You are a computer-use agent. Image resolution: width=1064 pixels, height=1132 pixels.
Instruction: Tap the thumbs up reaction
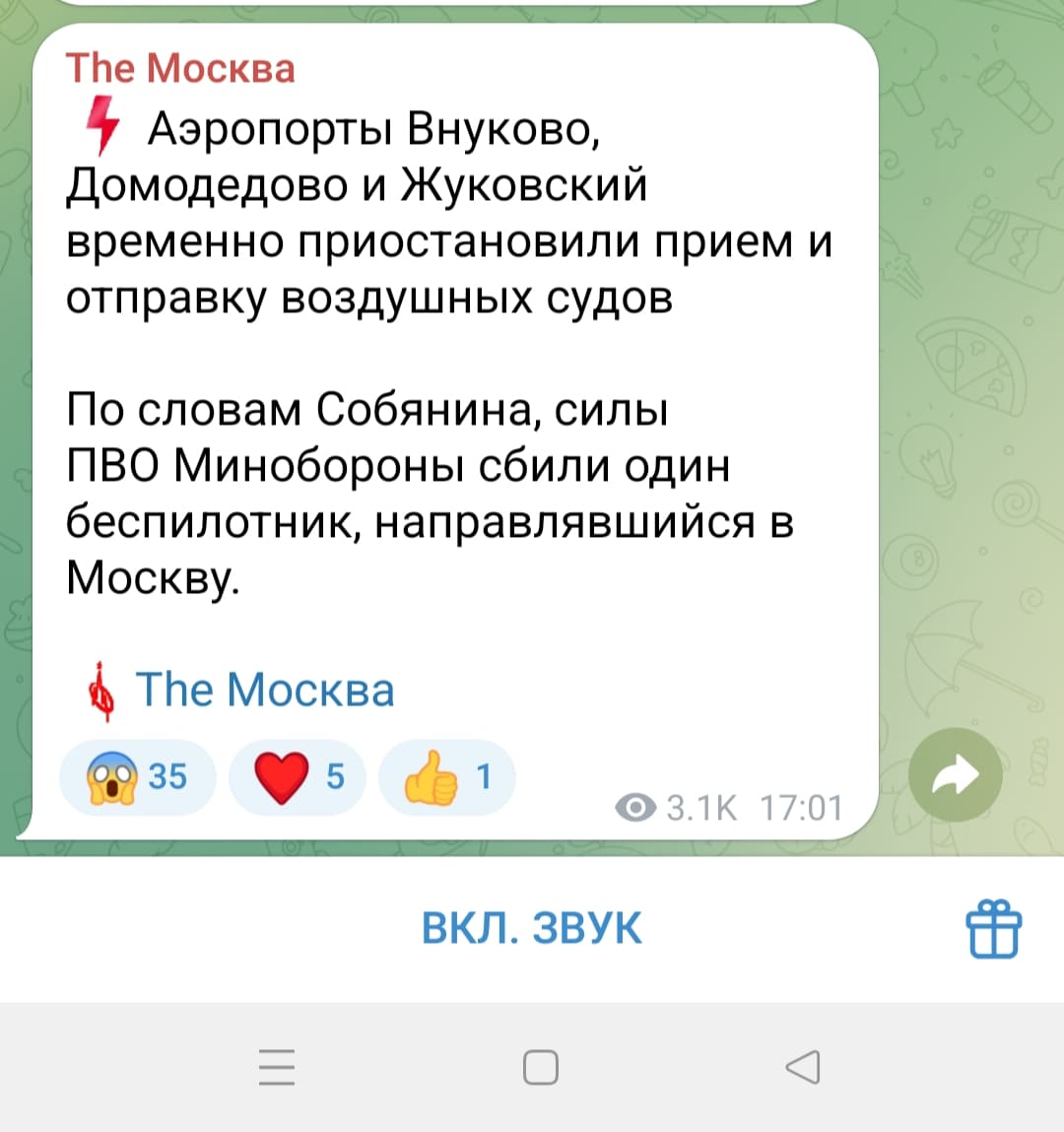click(x=446, y=777)
